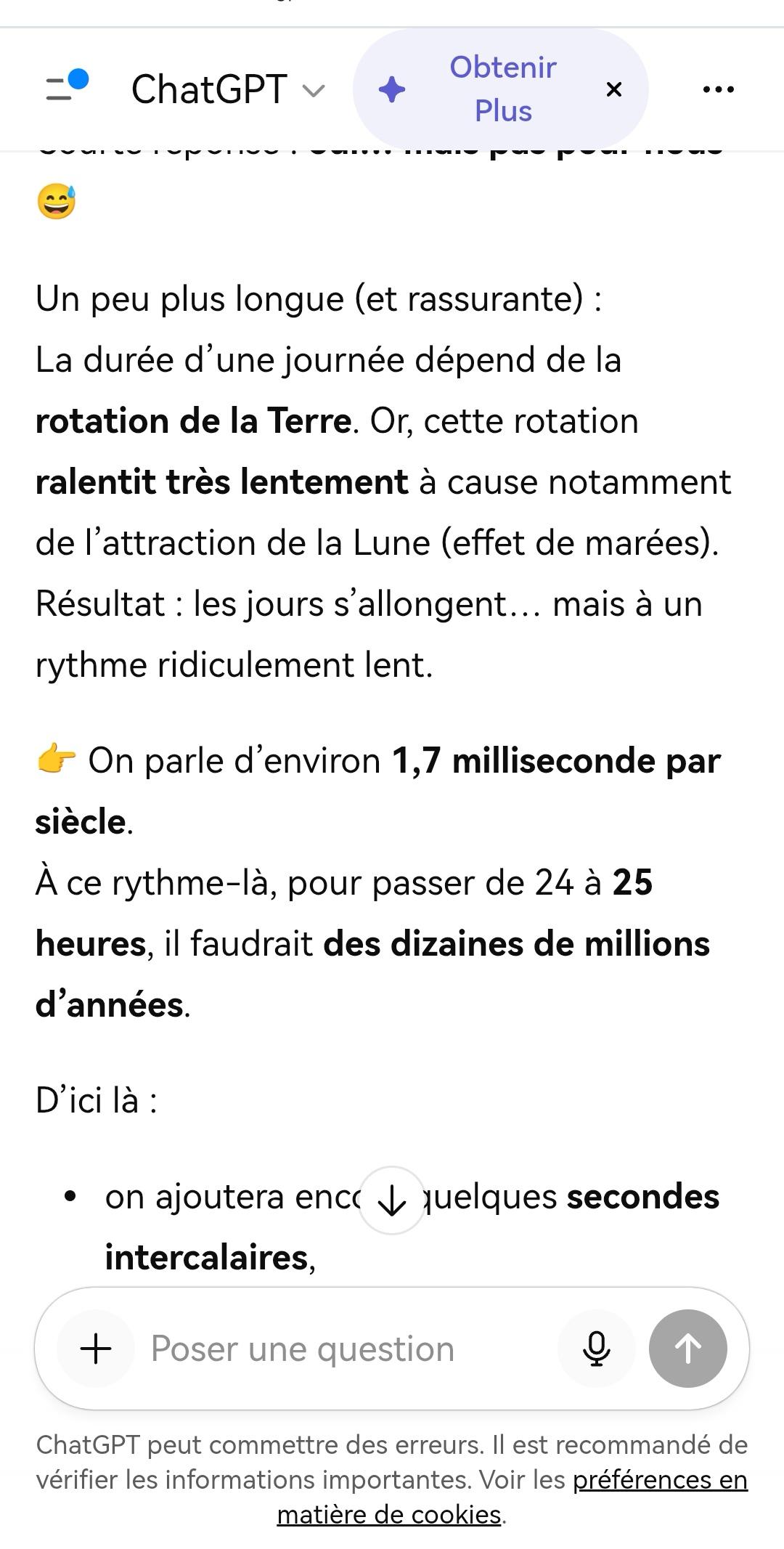The width and height of the screenshot is (784, 1549).
Task: Focus the Poser une question field
Action: 341,1349
